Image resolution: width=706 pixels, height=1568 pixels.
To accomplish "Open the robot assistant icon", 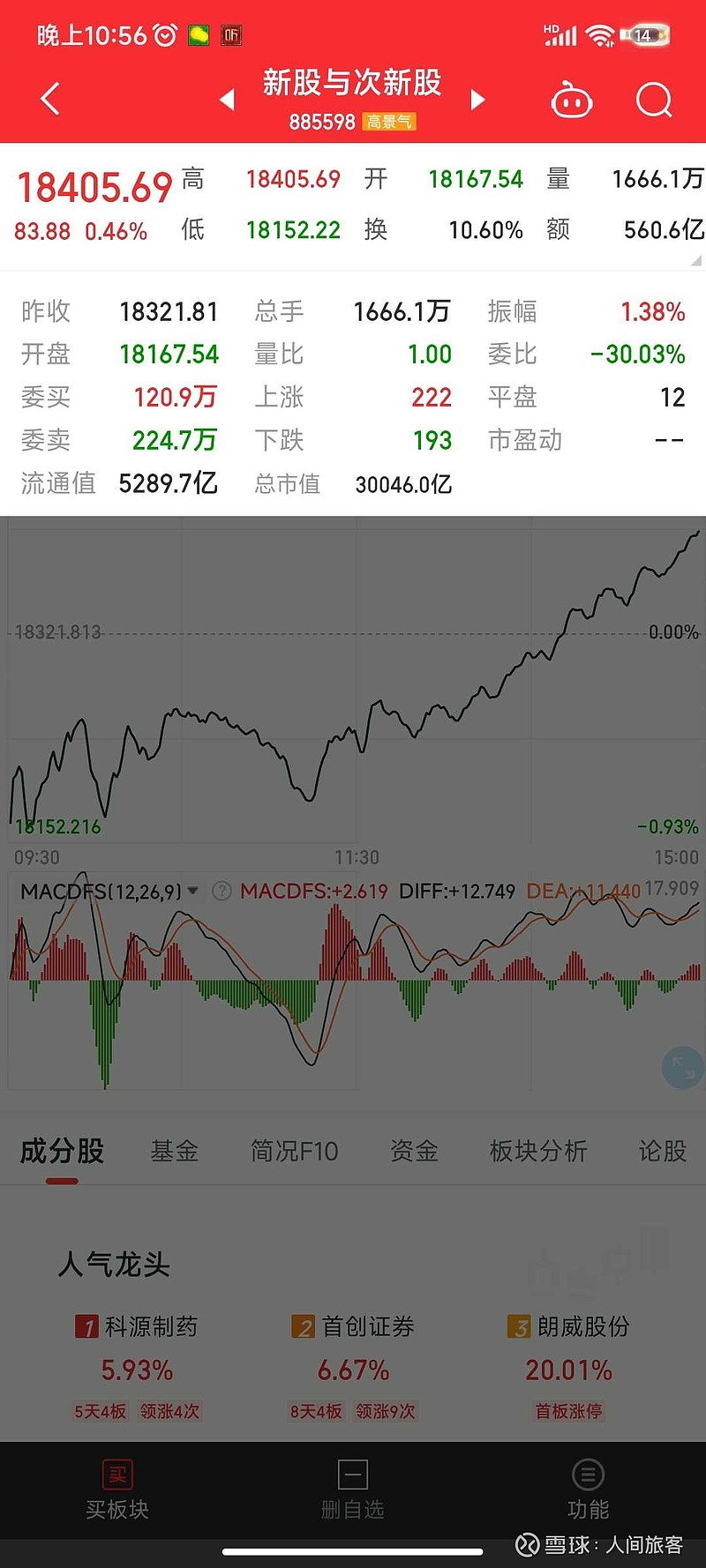I will point(572,100).
